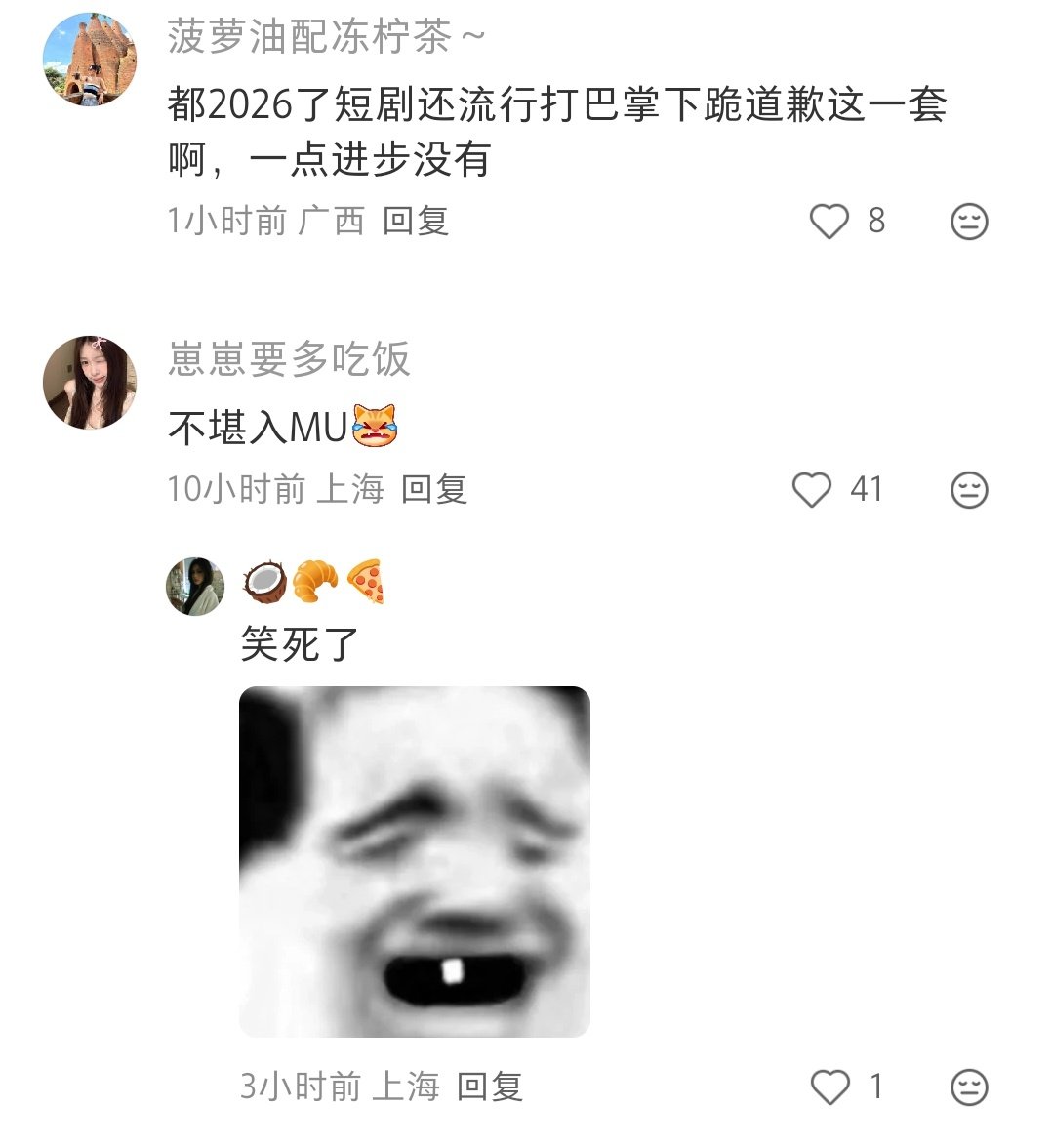Like the comment about 短剧打巴掌下跪道歉
1052x1148 pixels.
click(x=829, y=222)
